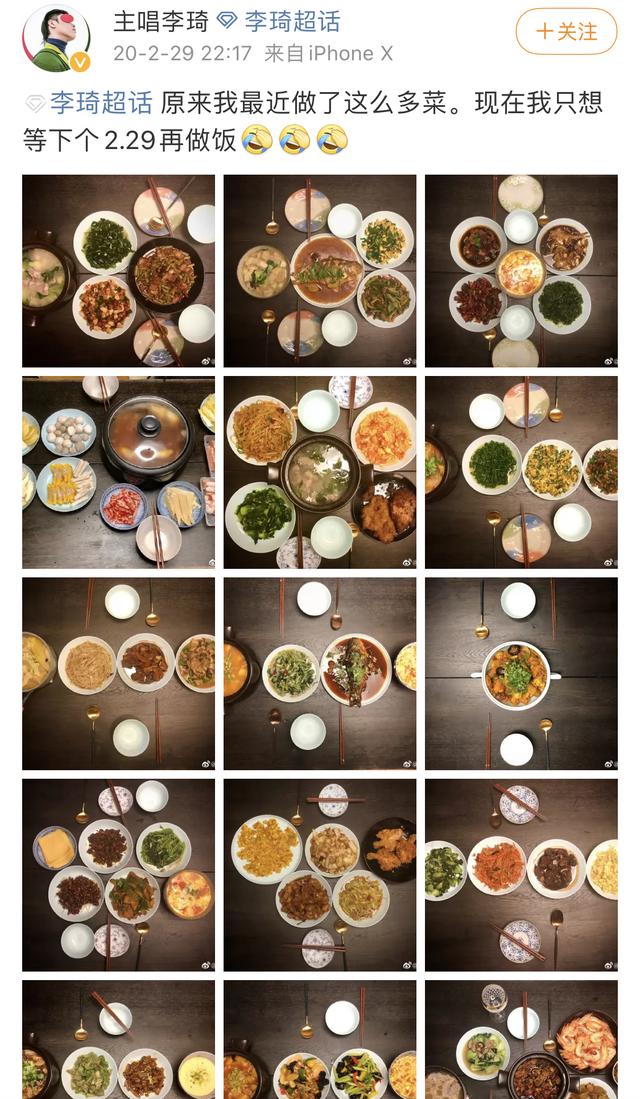Open photo with yellow fried rice and fried chicken
640x1099 pixels.
click(x=319, y=875)
